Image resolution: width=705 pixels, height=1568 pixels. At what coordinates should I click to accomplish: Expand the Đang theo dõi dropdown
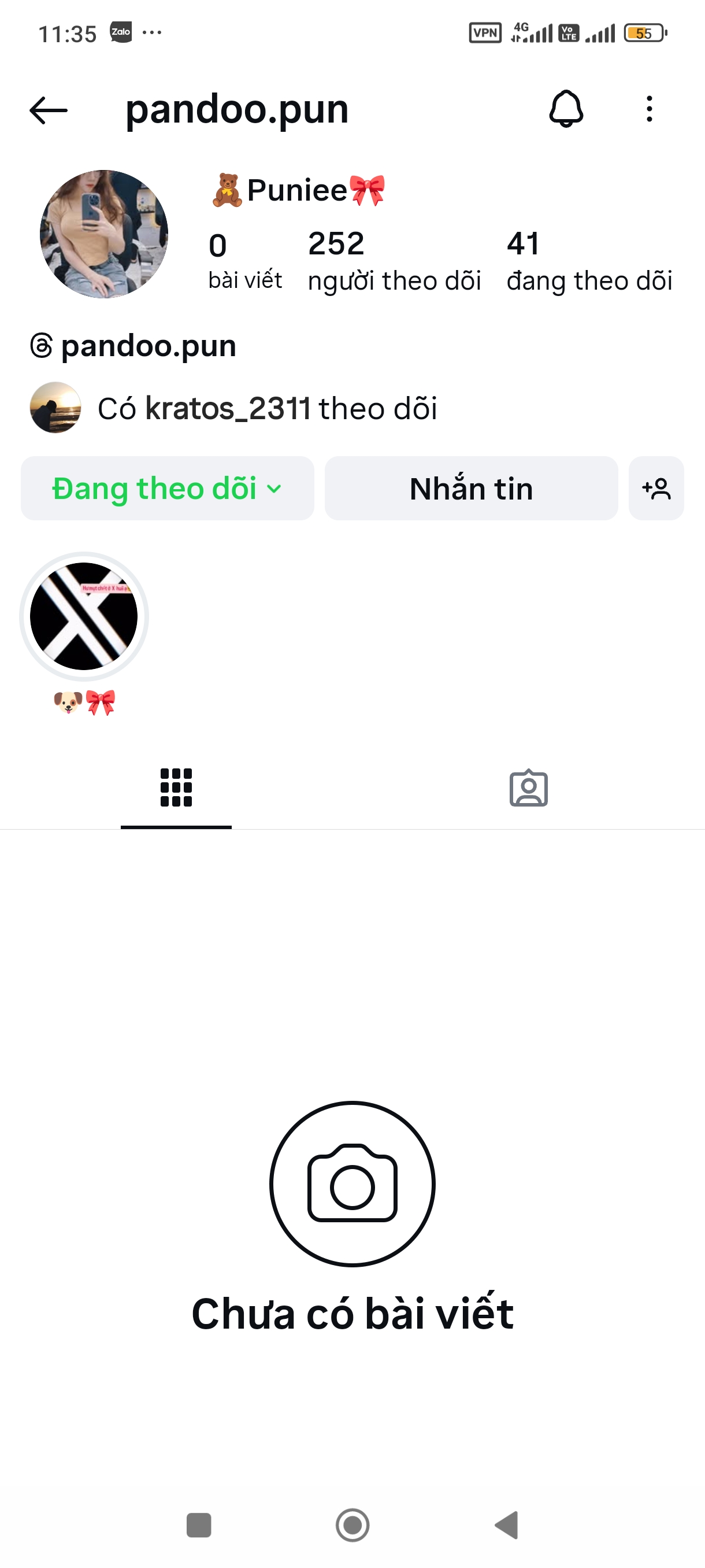pos(167,488)
